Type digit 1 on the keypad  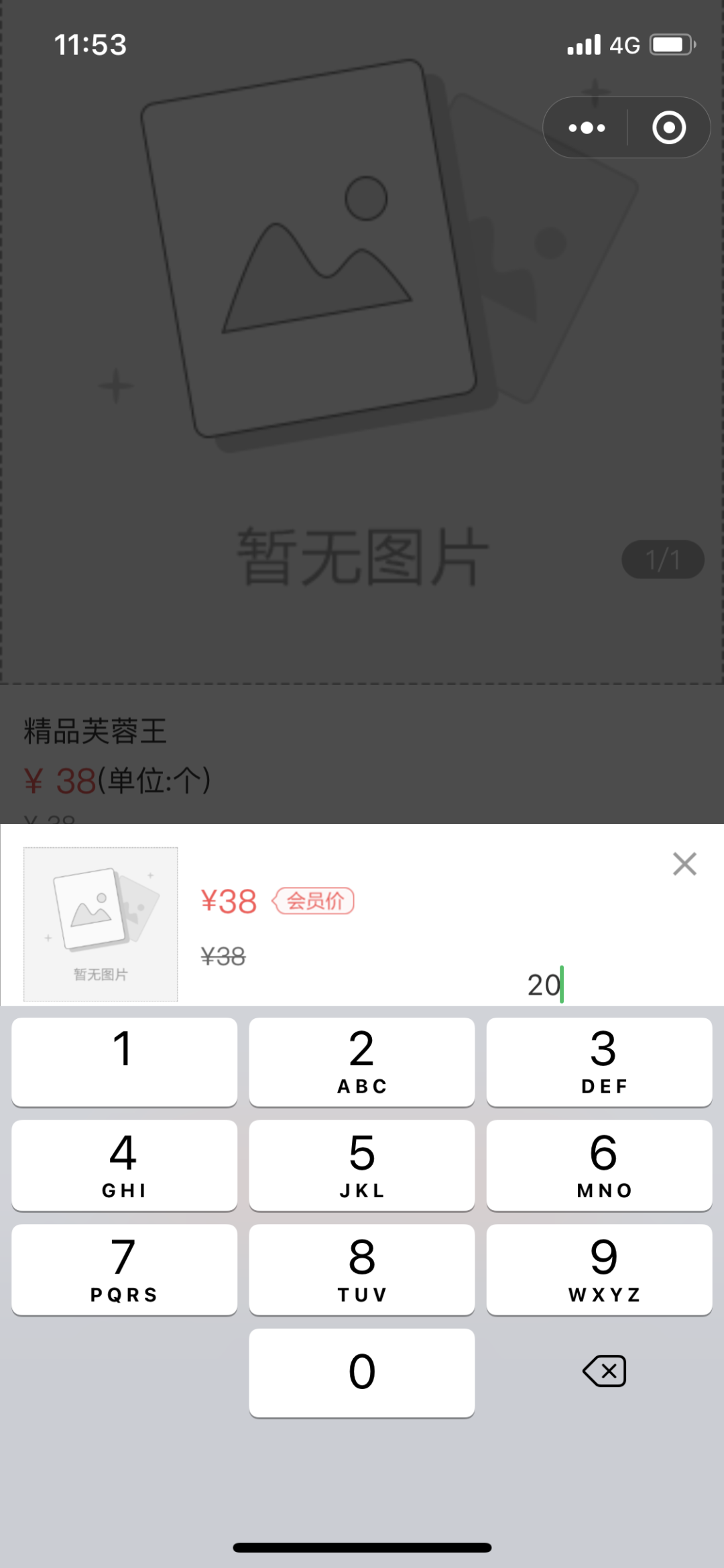point(125,1061)
